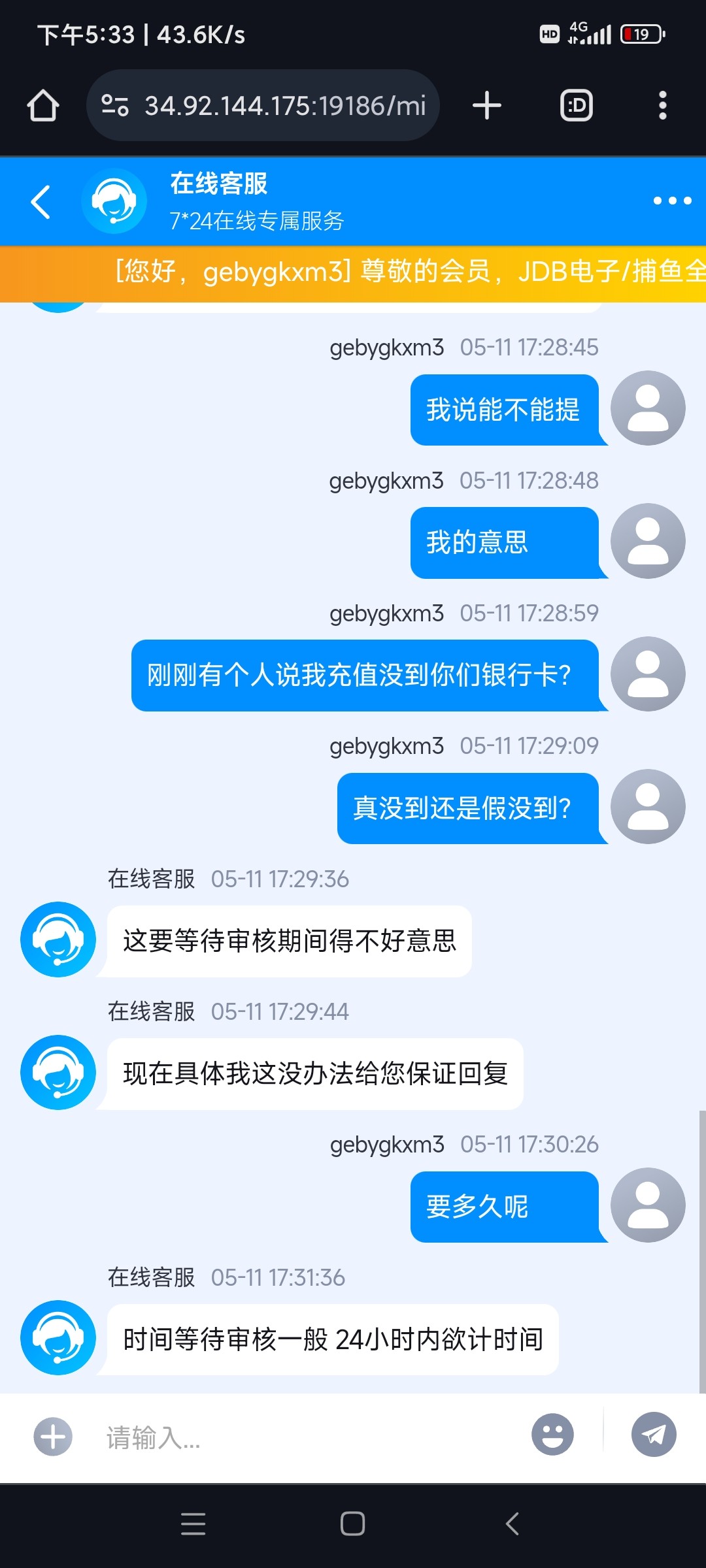
Task: Open system recent apps button
Action: click(x=193, y=1524)
